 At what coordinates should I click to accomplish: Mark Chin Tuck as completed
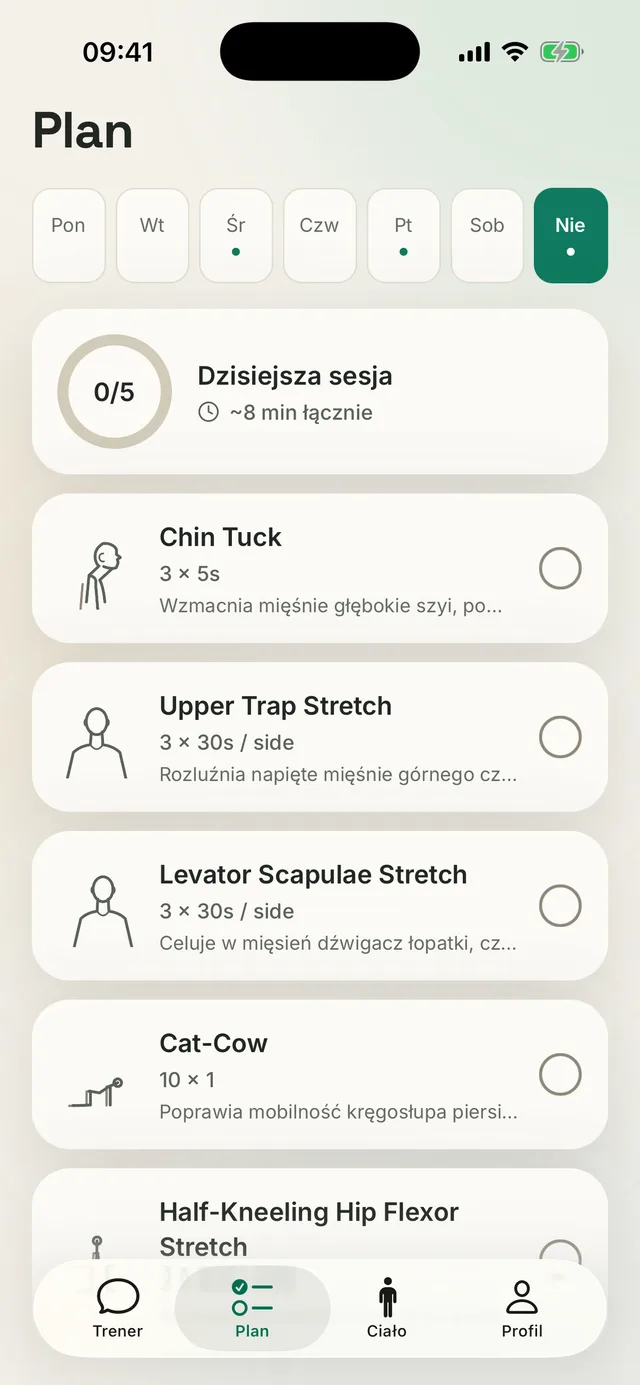click(x=560, y=568)
